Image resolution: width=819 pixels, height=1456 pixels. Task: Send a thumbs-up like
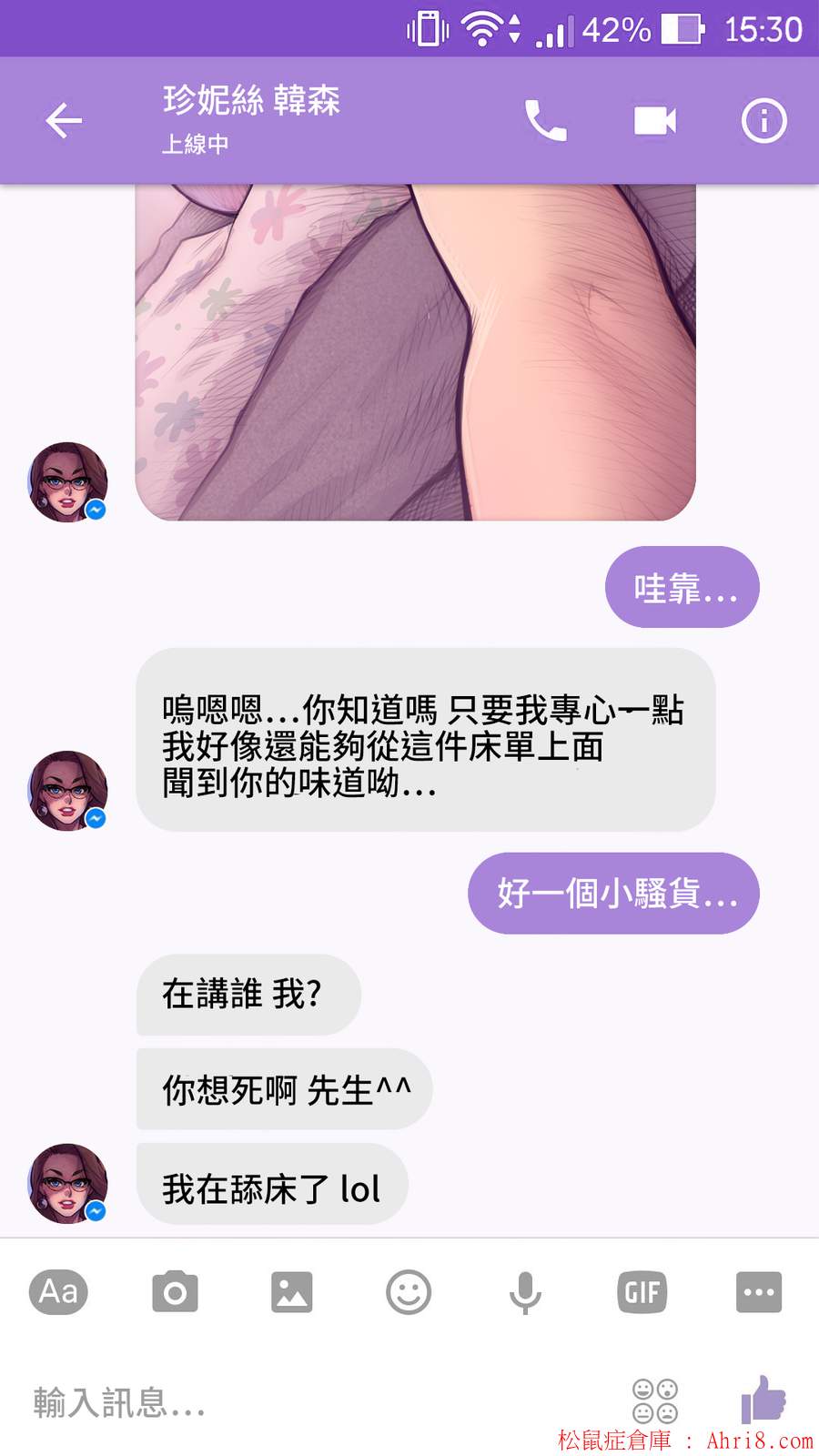pos(763,1399)
